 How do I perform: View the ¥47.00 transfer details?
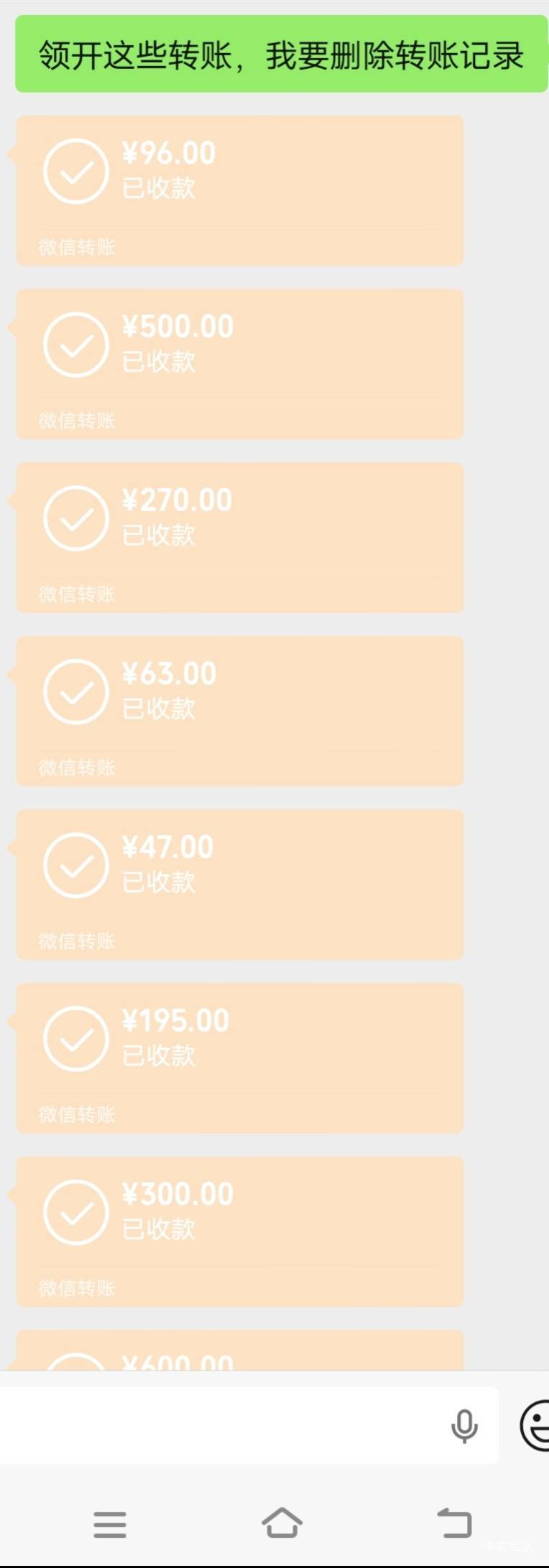(239, 884)
